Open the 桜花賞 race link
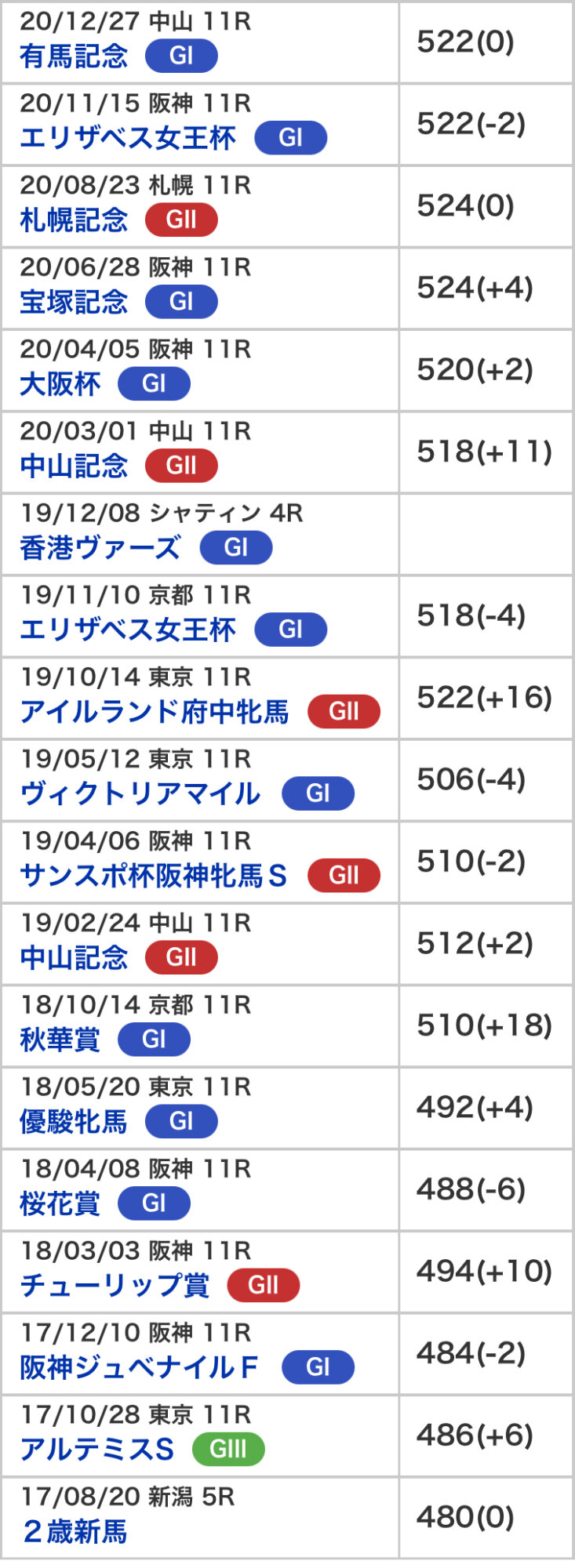The width and height of the screenshot is (575, 1568). (x=60, y=1203)
